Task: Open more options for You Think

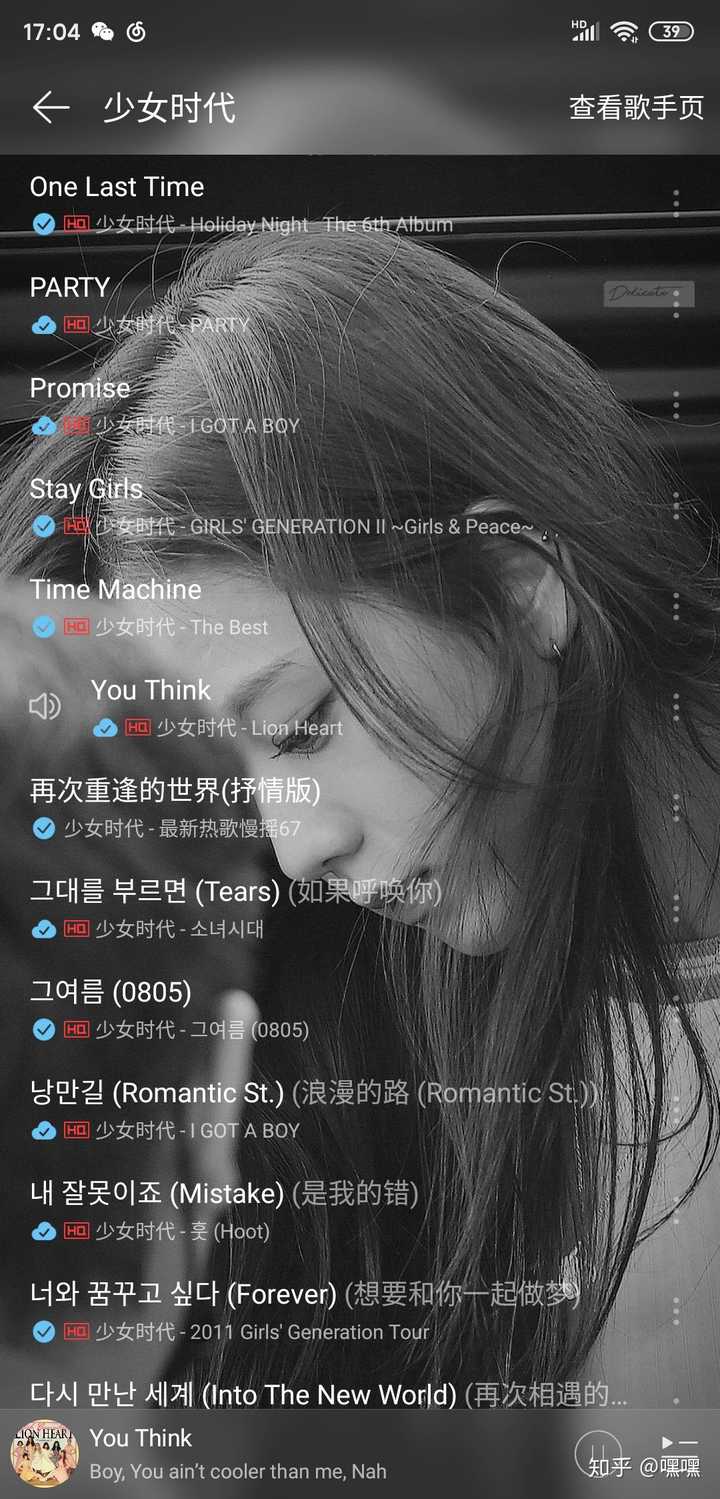Action: coord(676,707)
